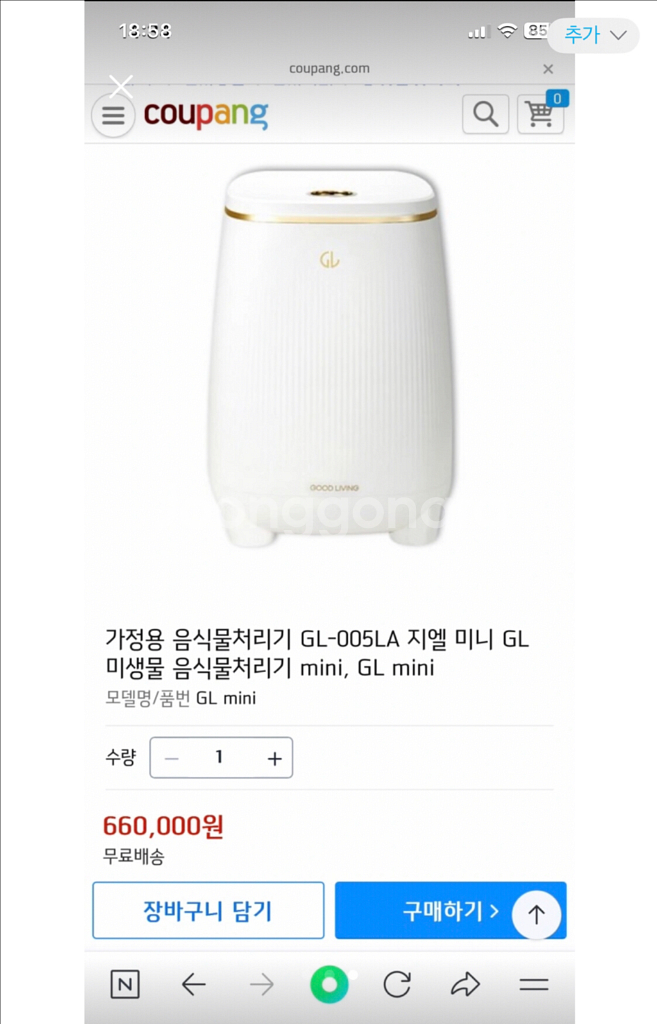Jump back to top with arrow button
This screenshot has height=1024, width=657.
point(536,914)
